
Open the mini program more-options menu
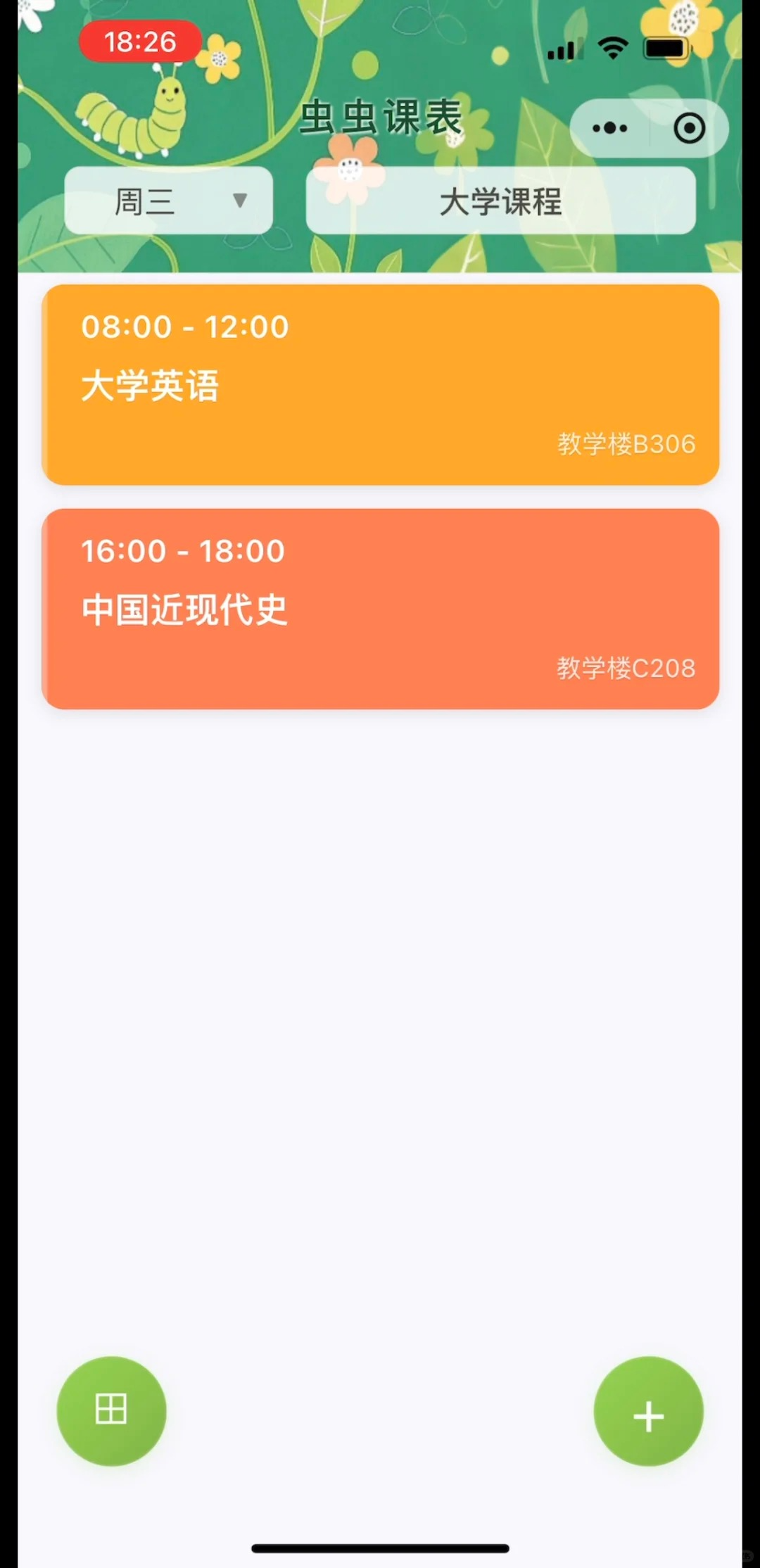(x=610, y=128)
